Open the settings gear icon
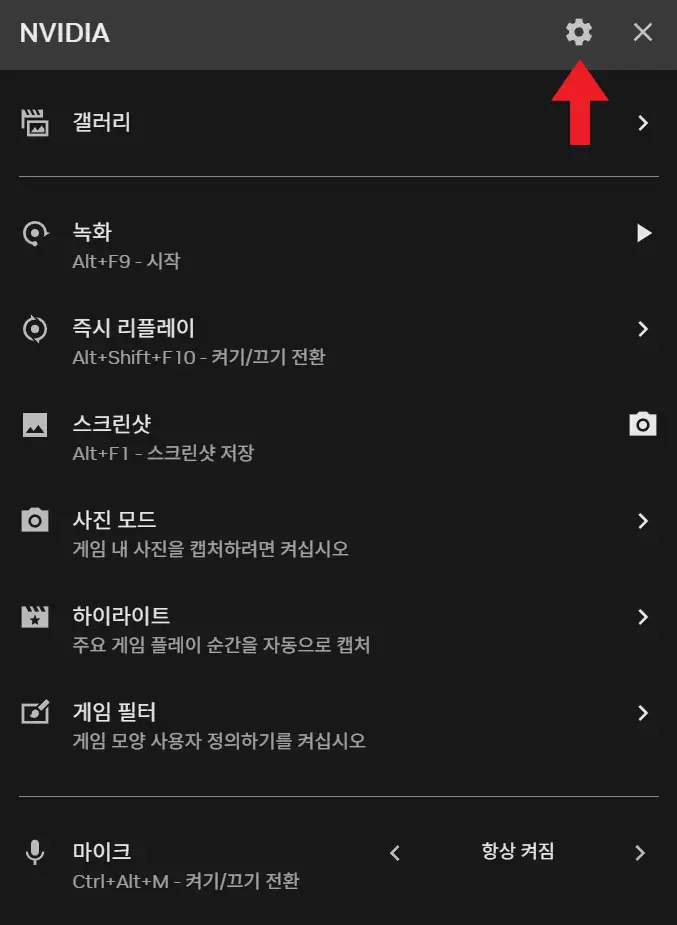 (x=579, y=32)
